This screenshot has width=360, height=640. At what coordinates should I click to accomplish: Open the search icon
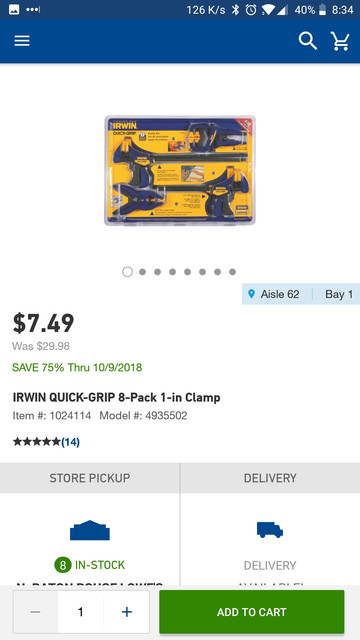pyautogui.click(x=307, y=41)
